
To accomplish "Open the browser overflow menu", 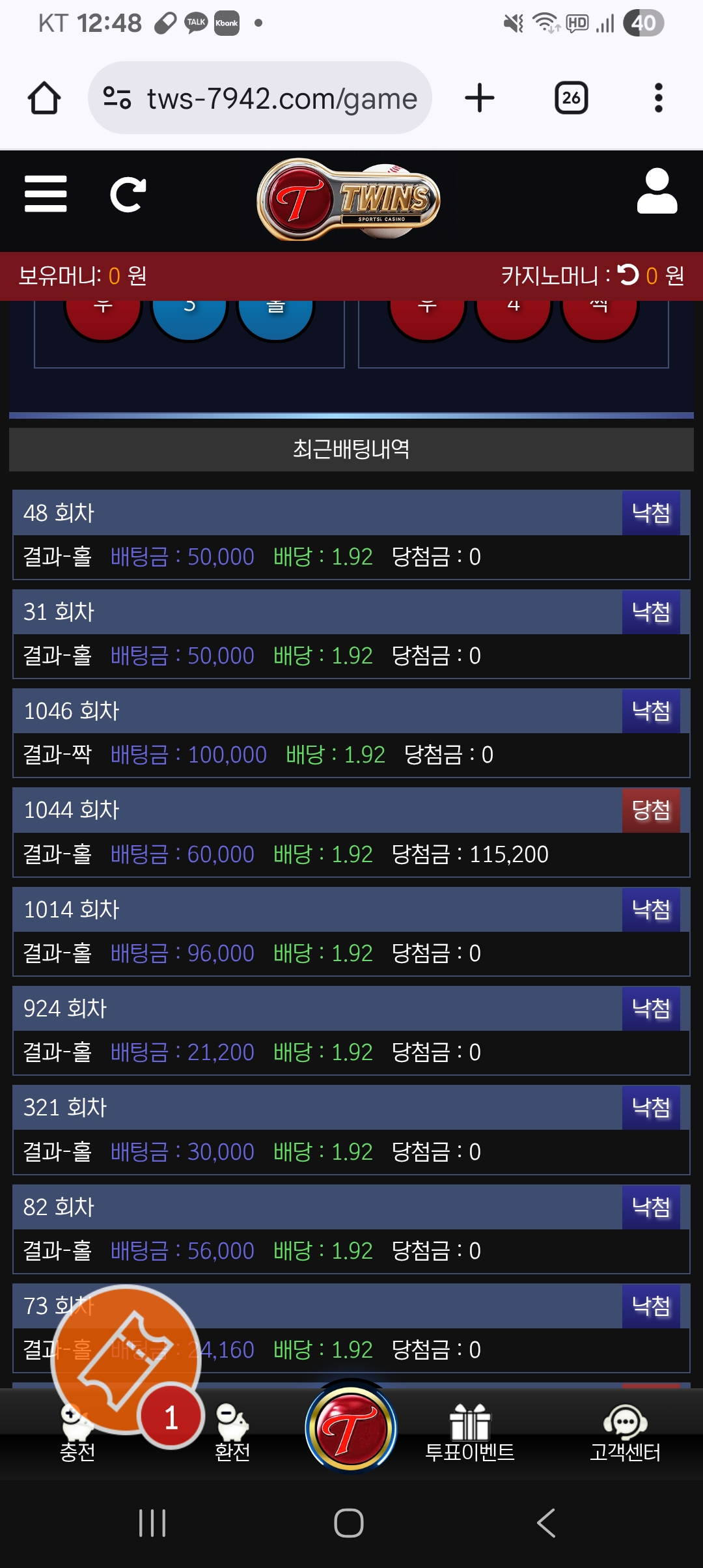I will [658, 98].
